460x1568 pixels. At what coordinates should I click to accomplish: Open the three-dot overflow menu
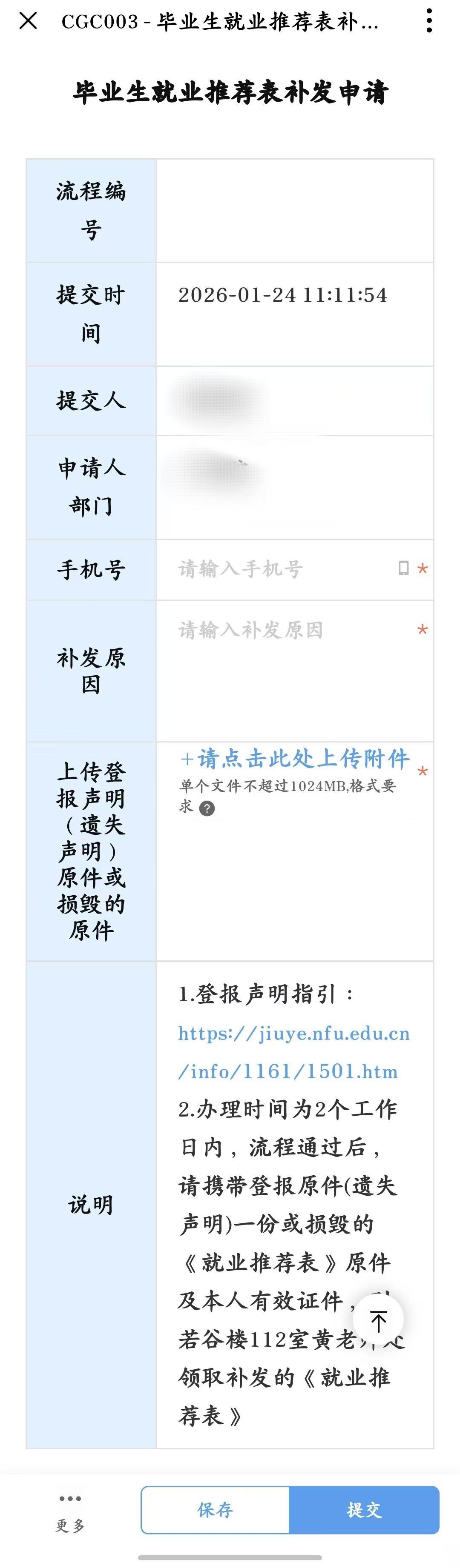(429, 21)
